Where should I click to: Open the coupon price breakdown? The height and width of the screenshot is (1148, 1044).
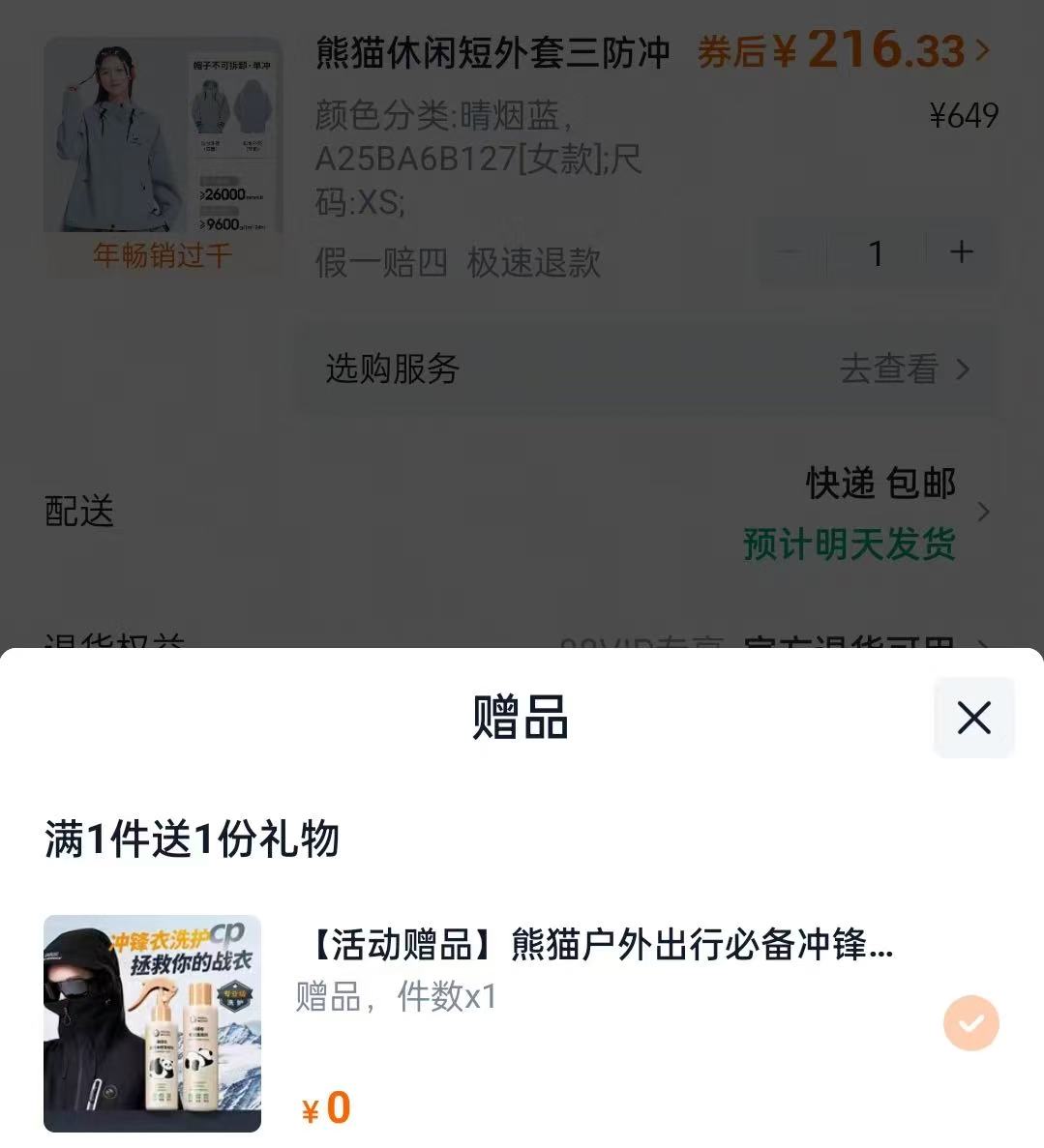tap(840, 50)
